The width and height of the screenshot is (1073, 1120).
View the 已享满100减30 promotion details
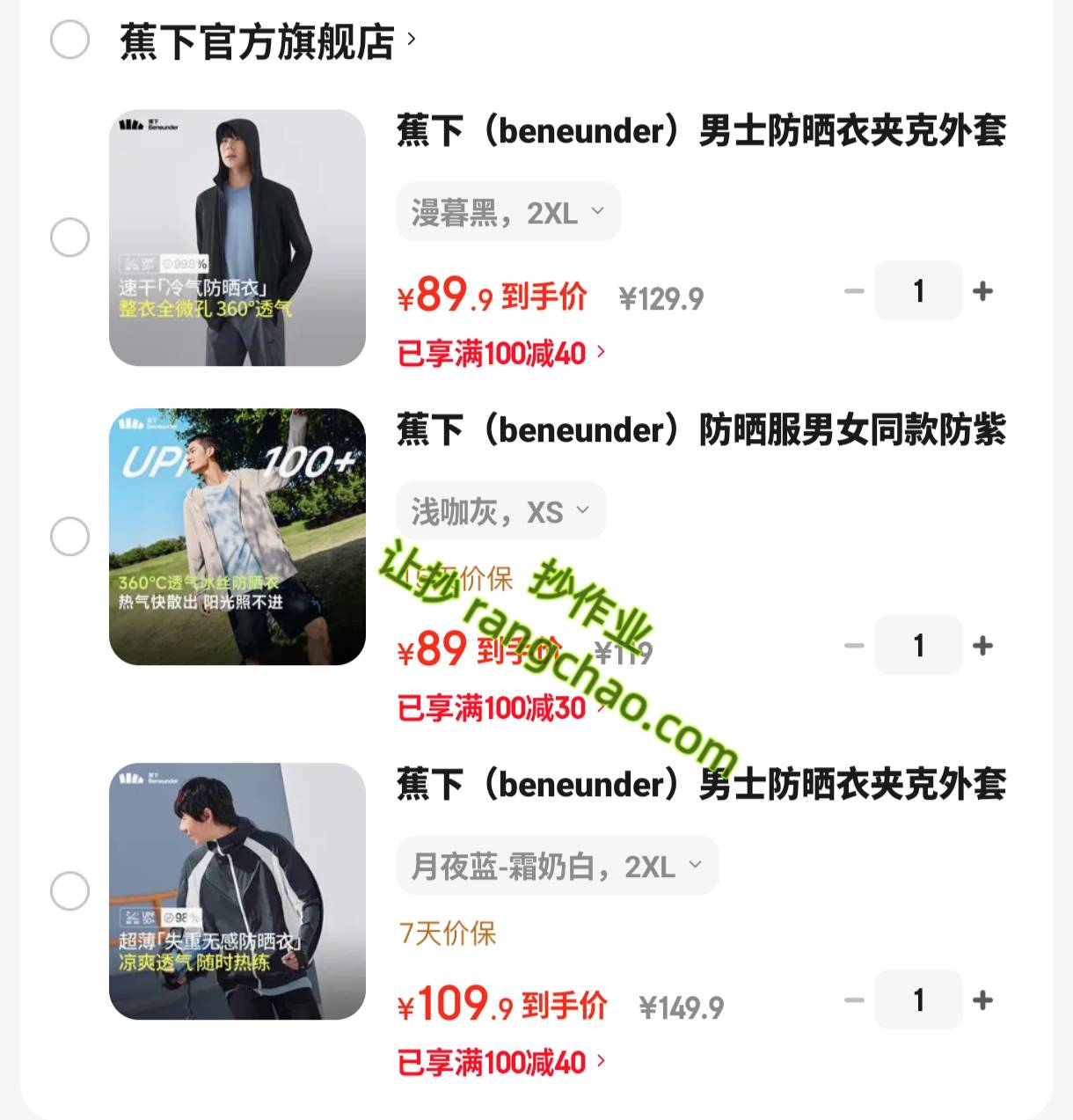click(501, 708)
